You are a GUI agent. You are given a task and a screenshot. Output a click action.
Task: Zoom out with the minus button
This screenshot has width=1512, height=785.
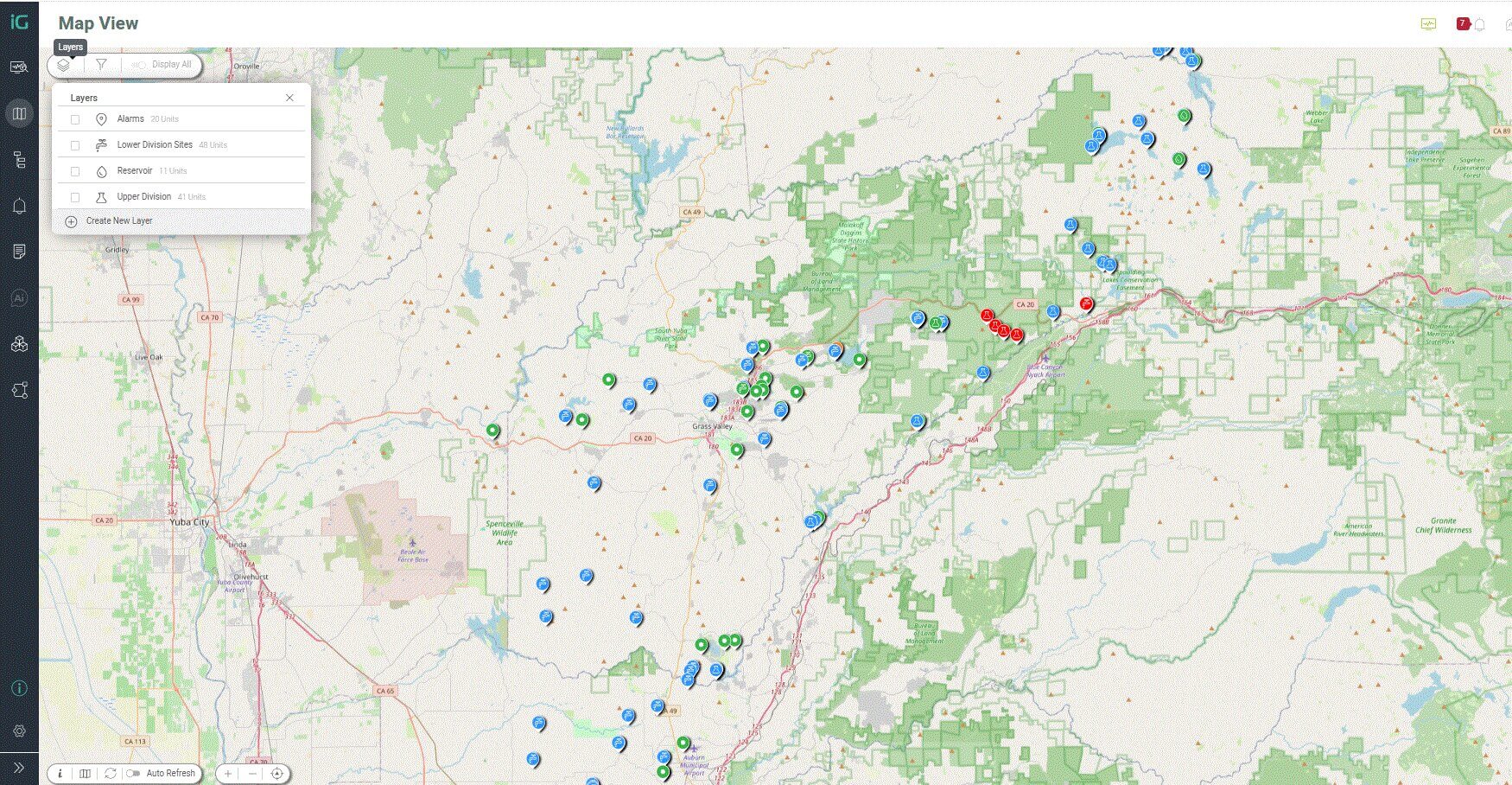point(252,774)
